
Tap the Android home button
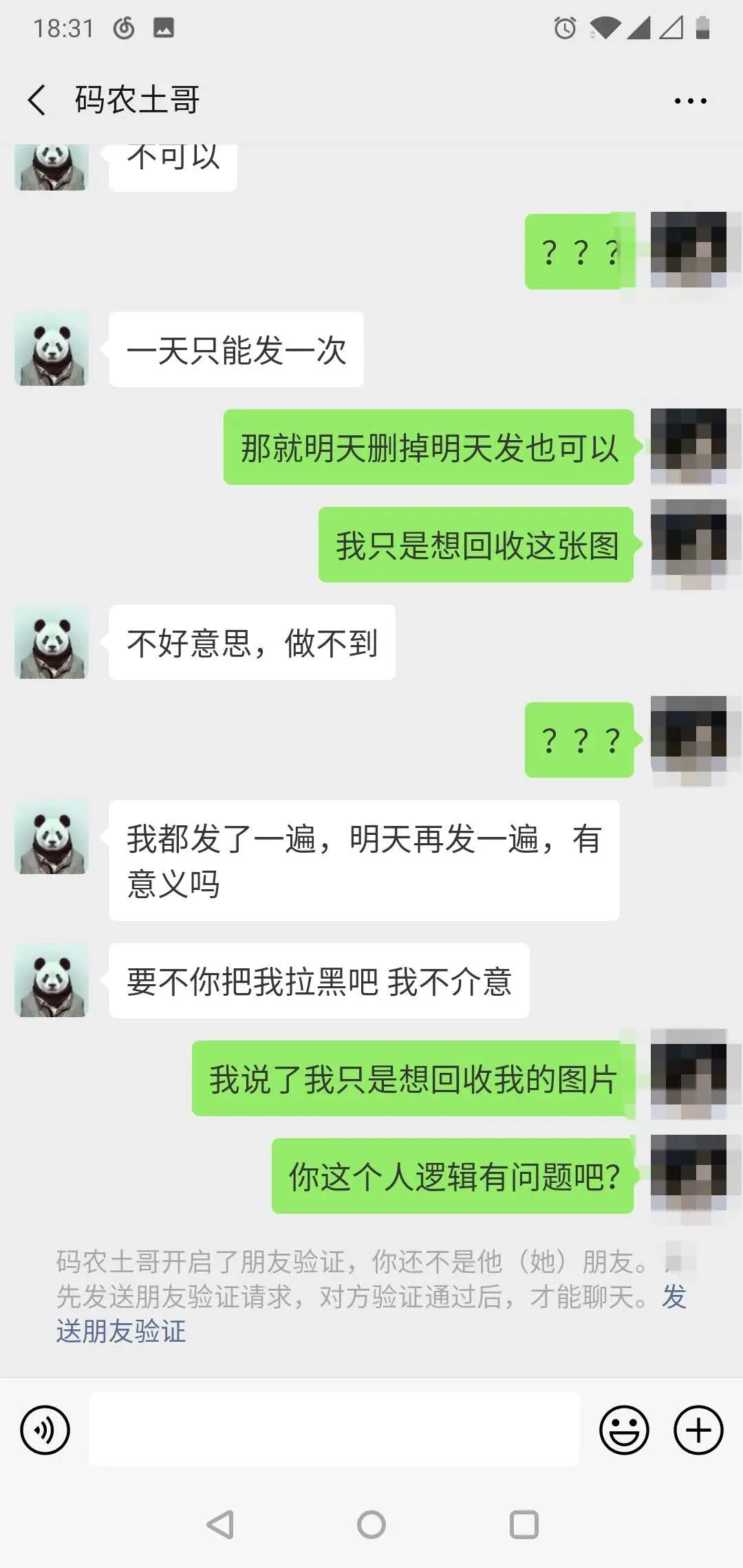(371, 1525)
